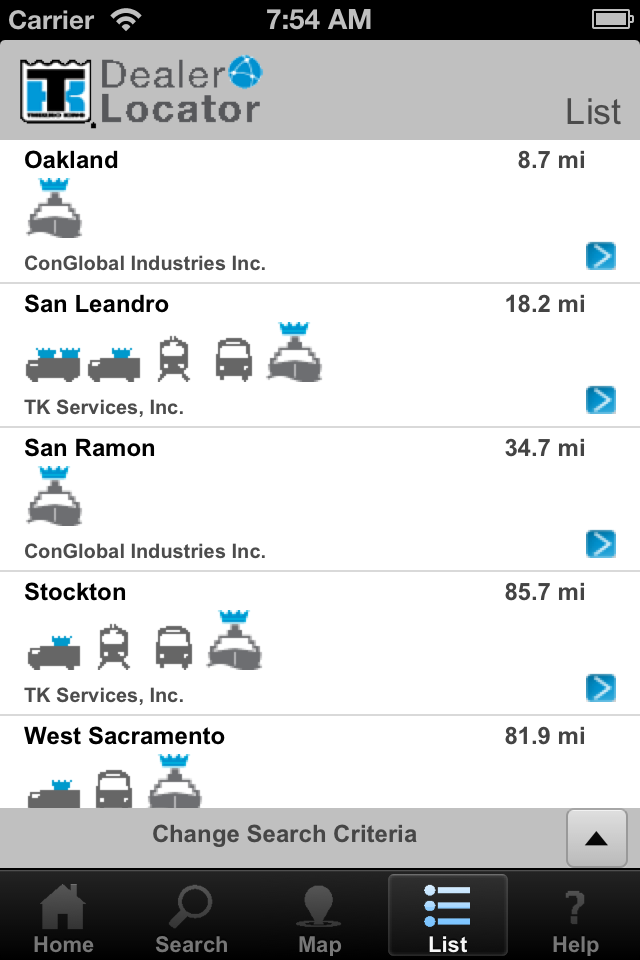Image resolution: width=640 pixels, height=960 pixels.
Task: Open San Leandro dealer details arrow
Action: tap(600, 400)
